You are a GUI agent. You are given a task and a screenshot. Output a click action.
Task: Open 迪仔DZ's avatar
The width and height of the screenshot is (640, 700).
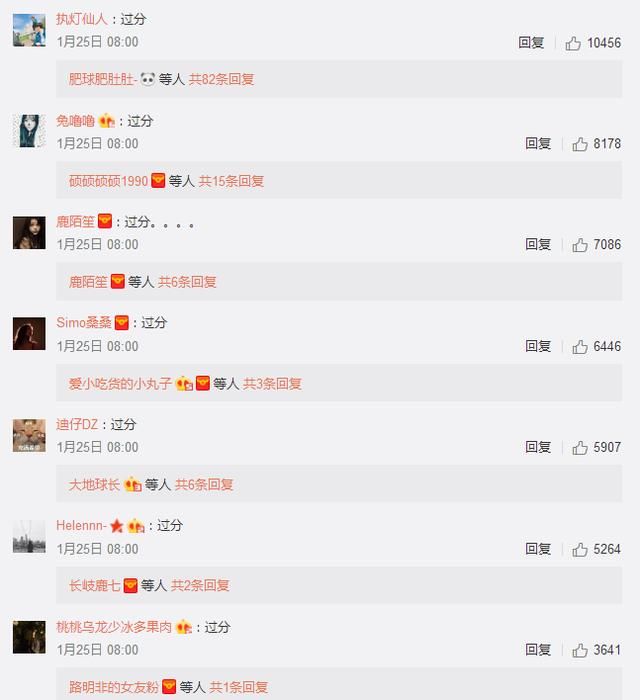point(29,435)
